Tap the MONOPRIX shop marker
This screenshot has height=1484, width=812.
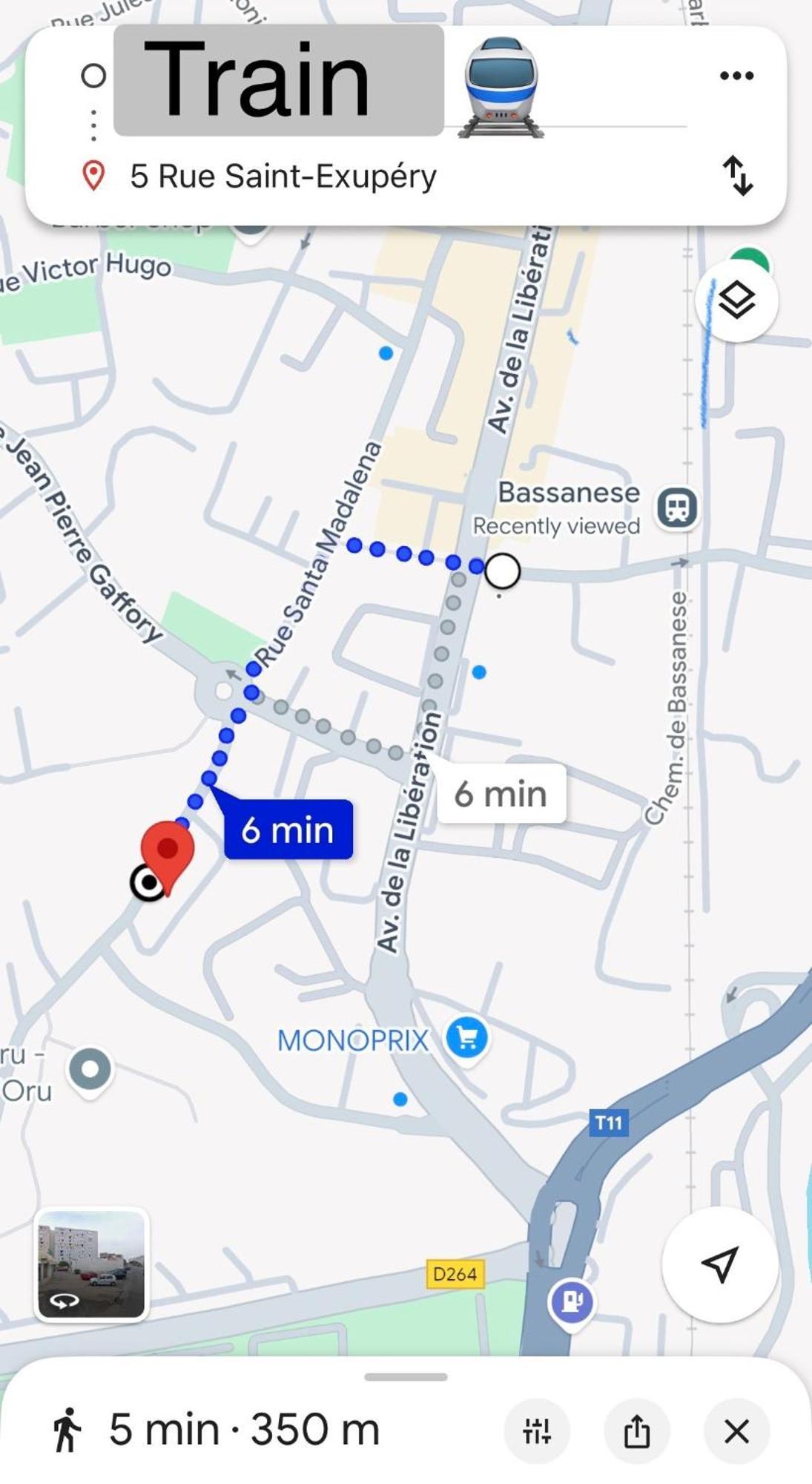(x=466, y=1039)
